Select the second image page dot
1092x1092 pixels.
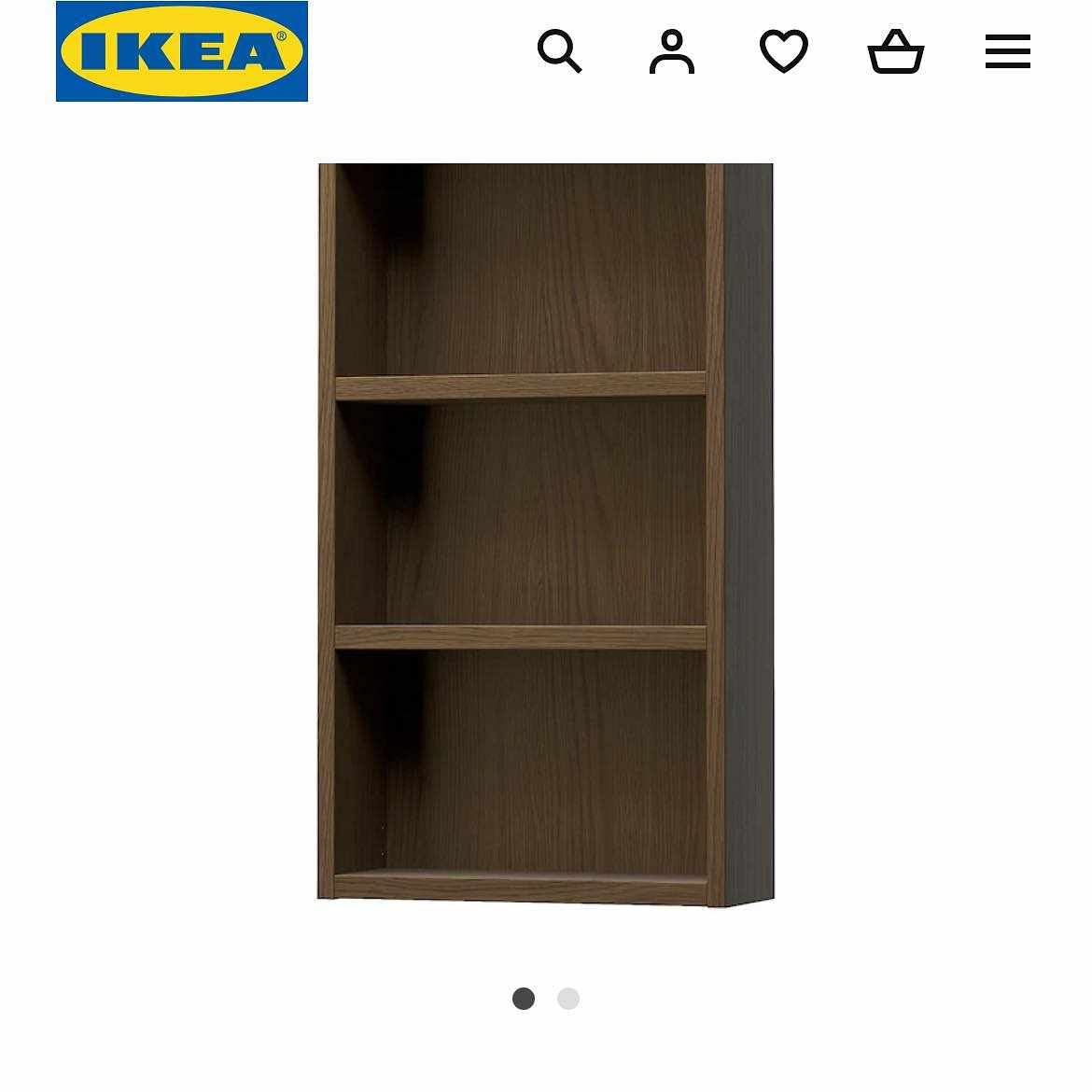pos(568,999)
